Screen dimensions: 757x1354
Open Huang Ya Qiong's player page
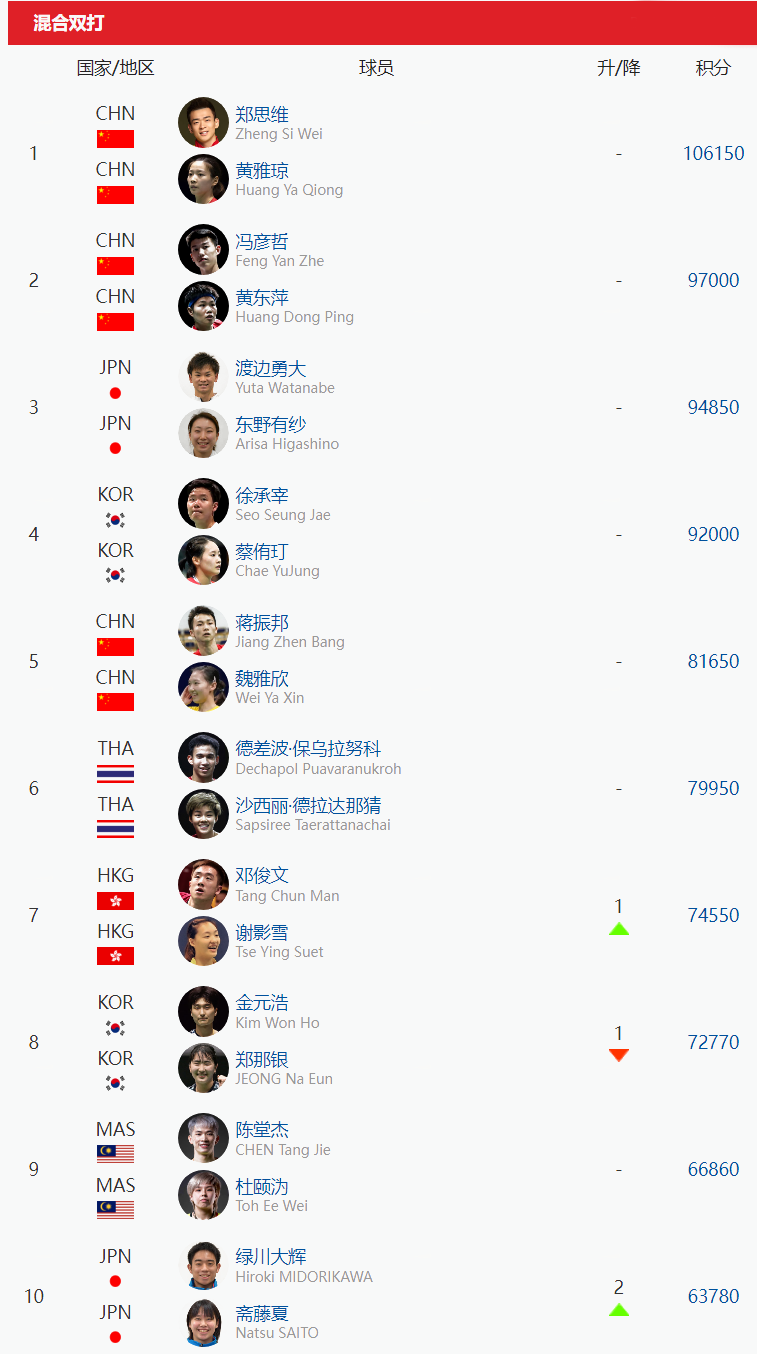coord(262,171)
